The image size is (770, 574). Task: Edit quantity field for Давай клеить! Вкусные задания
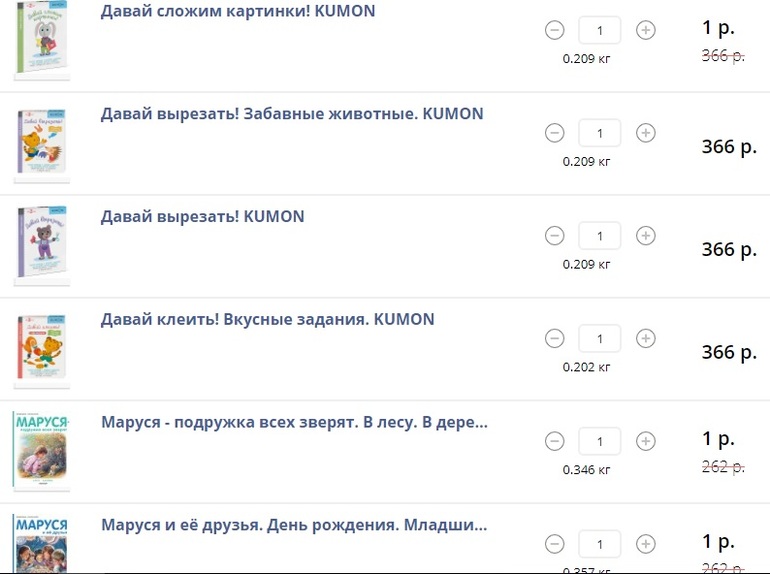point(600,339)
